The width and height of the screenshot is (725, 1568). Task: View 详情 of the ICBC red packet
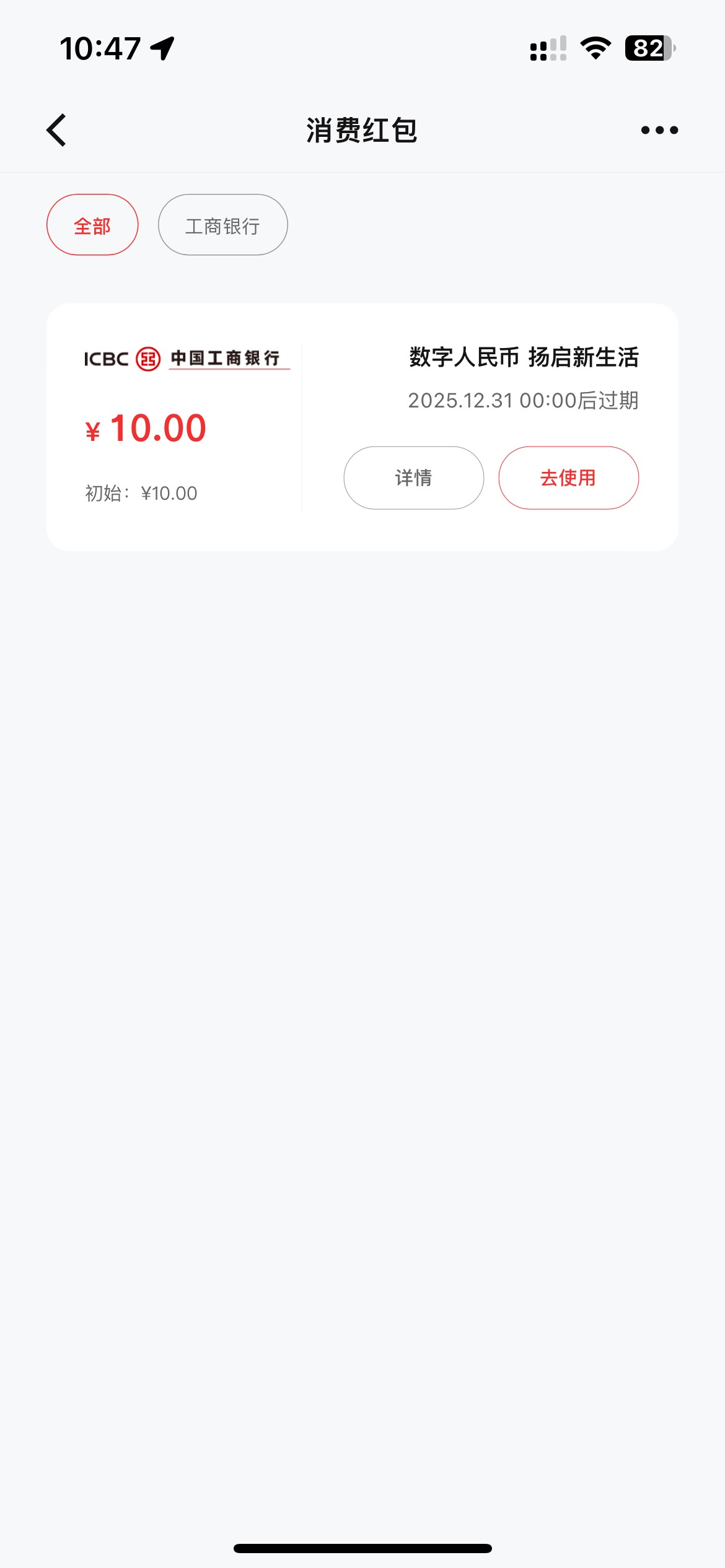pyautogui.click(x=413, y=478)
